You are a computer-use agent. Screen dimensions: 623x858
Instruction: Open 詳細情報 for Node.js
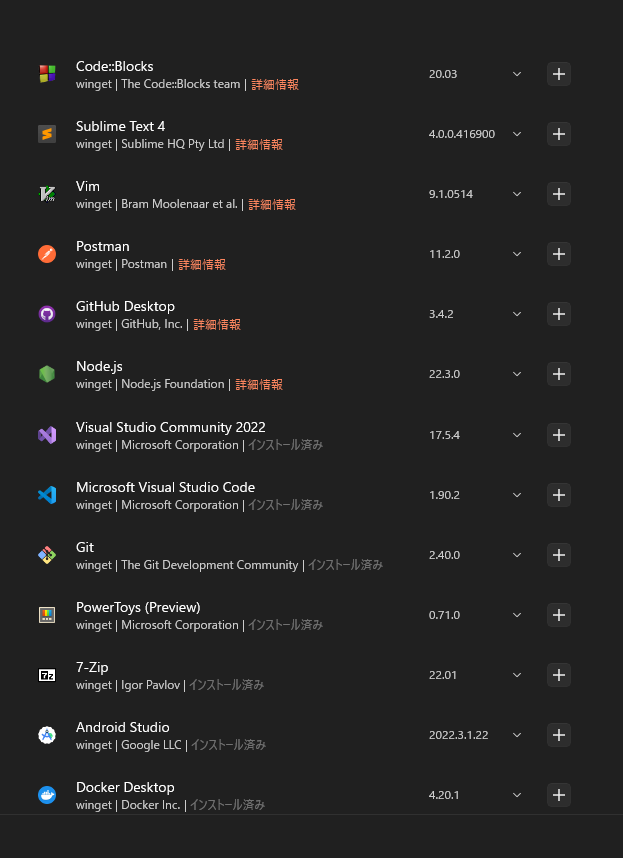pyautogui.click(x=259, y=385)
